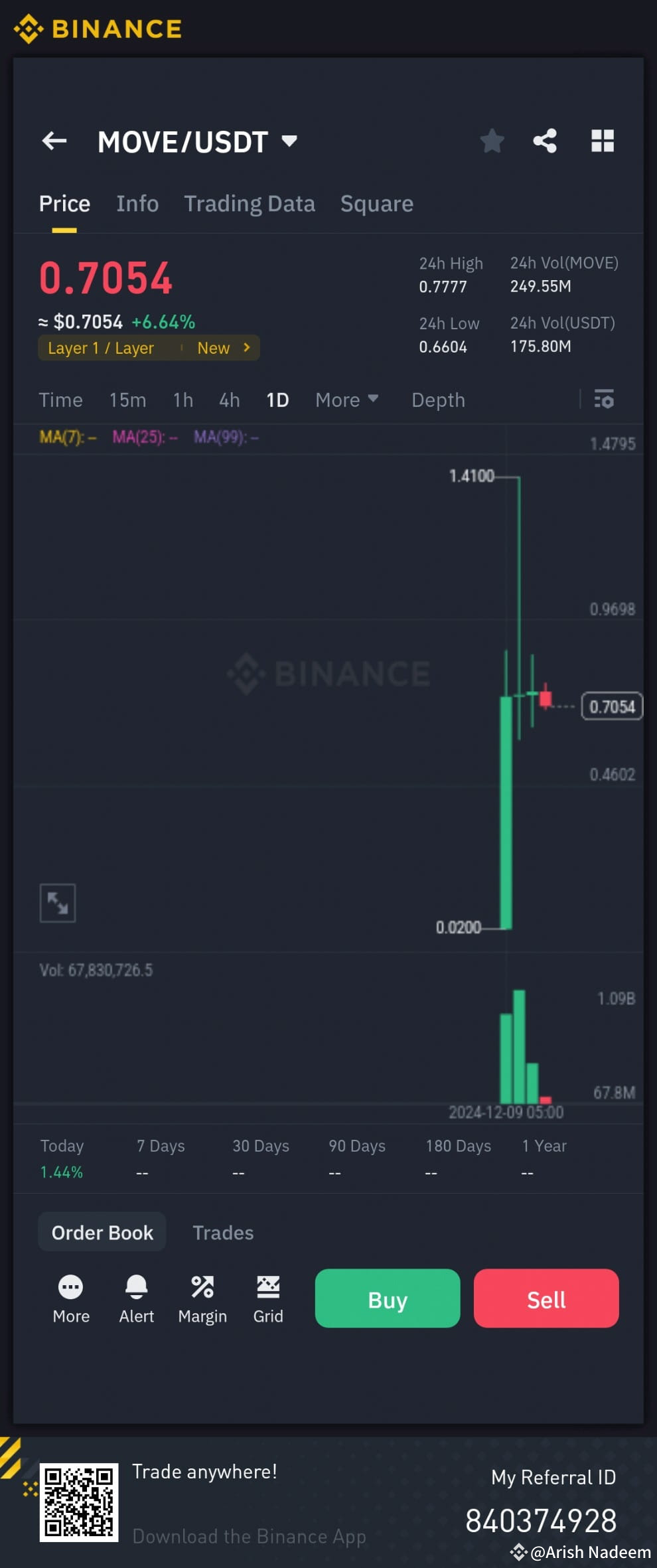Open the MOVE/USDT pair selector dropdown
Screen dimensions: 657x1568
tap(289, 141)
